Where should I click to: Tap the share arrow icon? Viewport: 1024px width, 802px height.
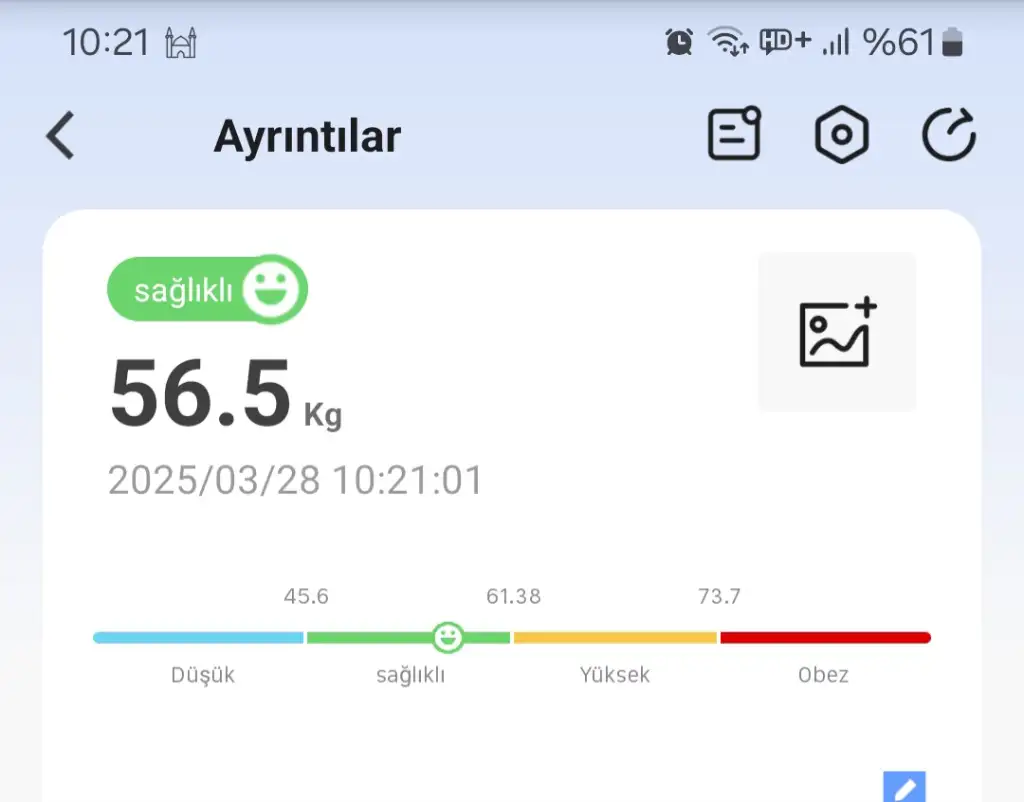tap(948, 135)
